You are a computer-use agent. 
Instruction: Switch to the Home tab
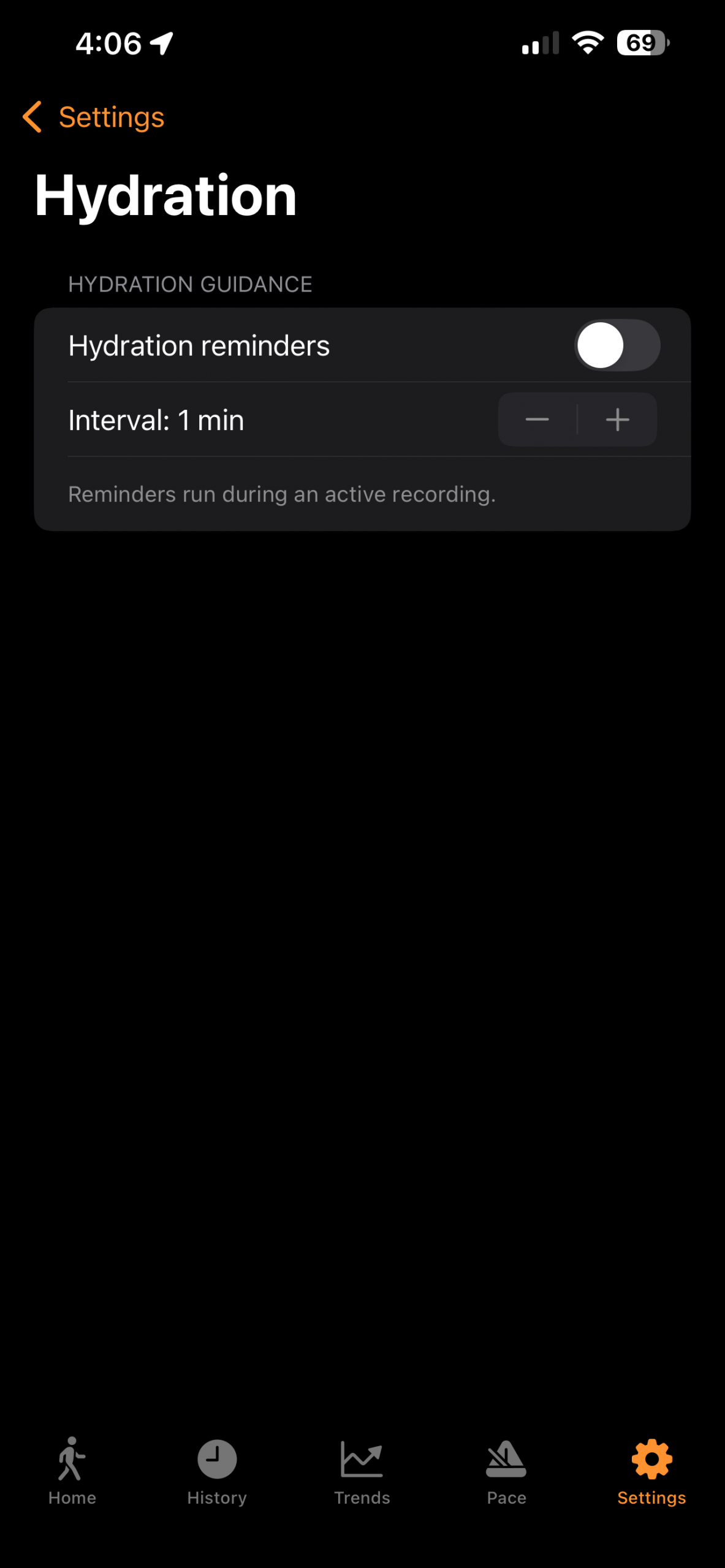(72, 1471)
